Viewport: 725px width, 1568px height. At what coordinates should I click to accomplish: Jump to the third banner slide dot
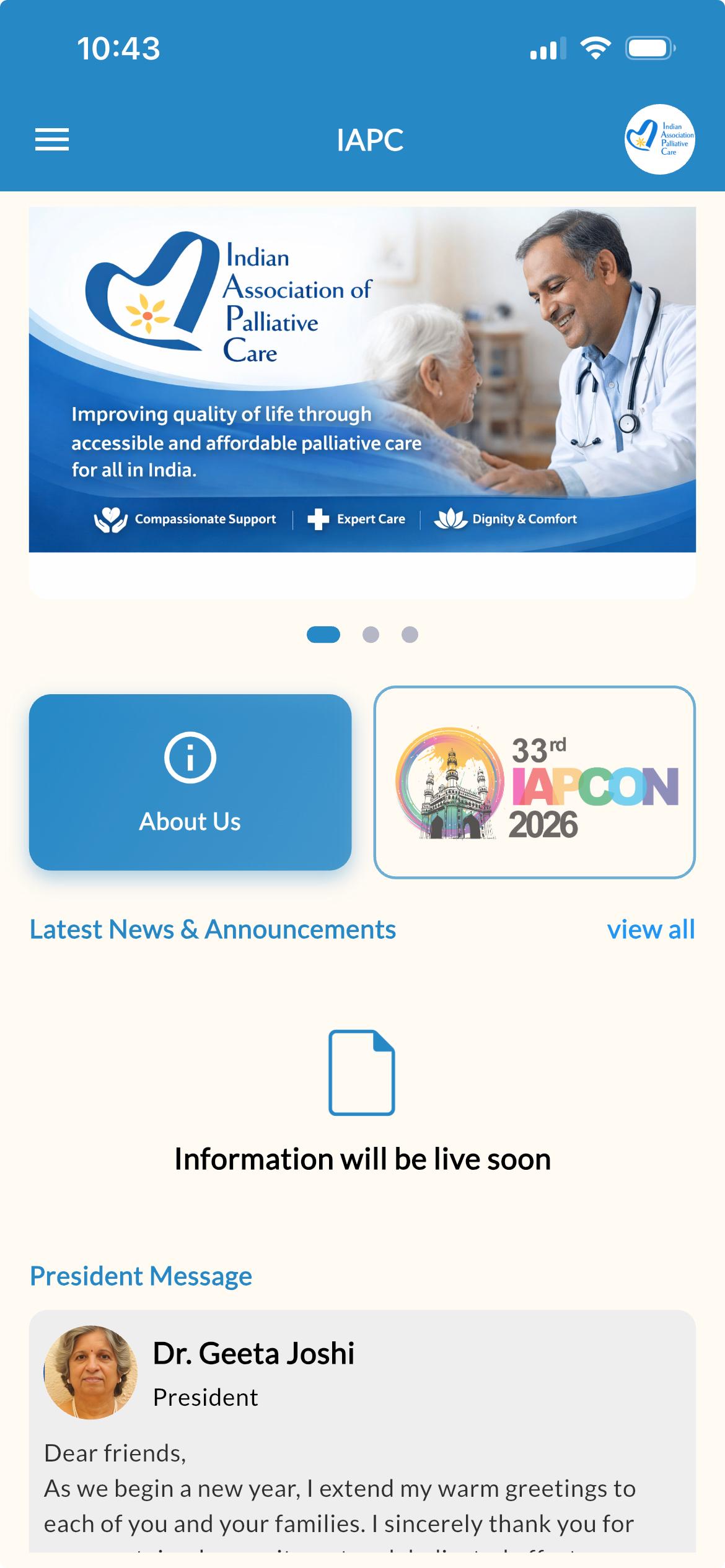tap(410, 635)
